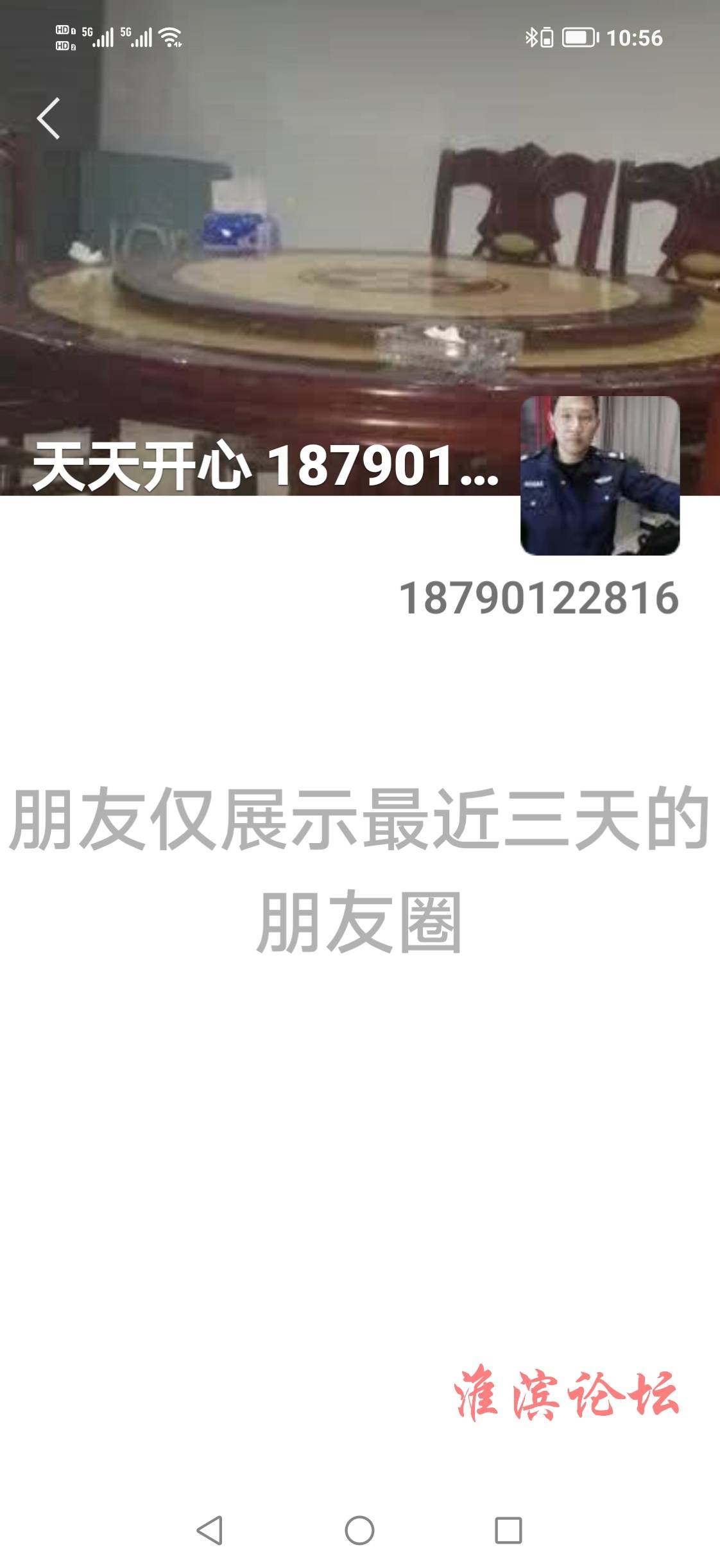Go to the phone home screen
The image size is (720, 1568).
coord(359,1530)
